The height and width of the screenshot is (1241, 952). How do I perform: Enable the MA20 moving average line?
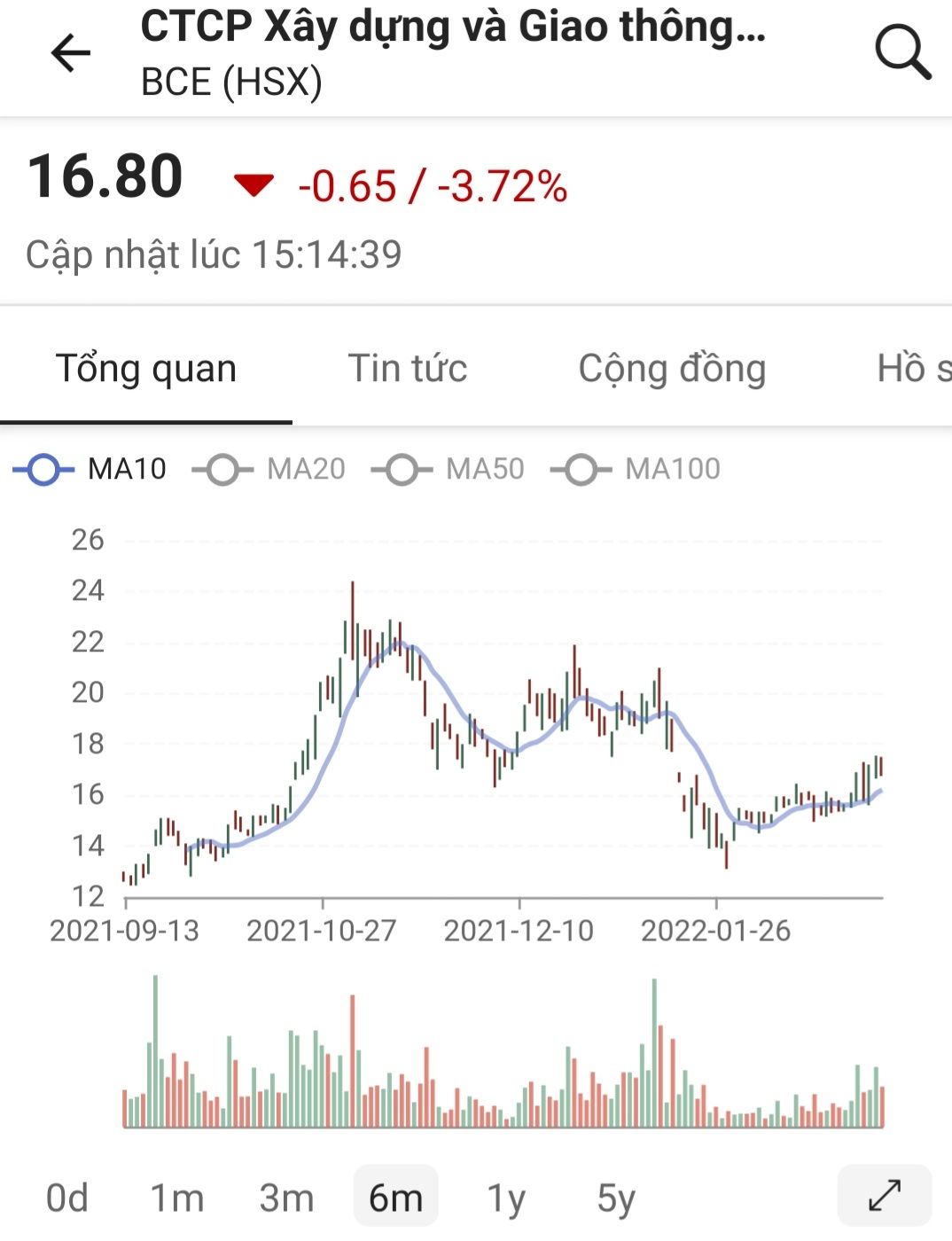[x=269, y=469]
